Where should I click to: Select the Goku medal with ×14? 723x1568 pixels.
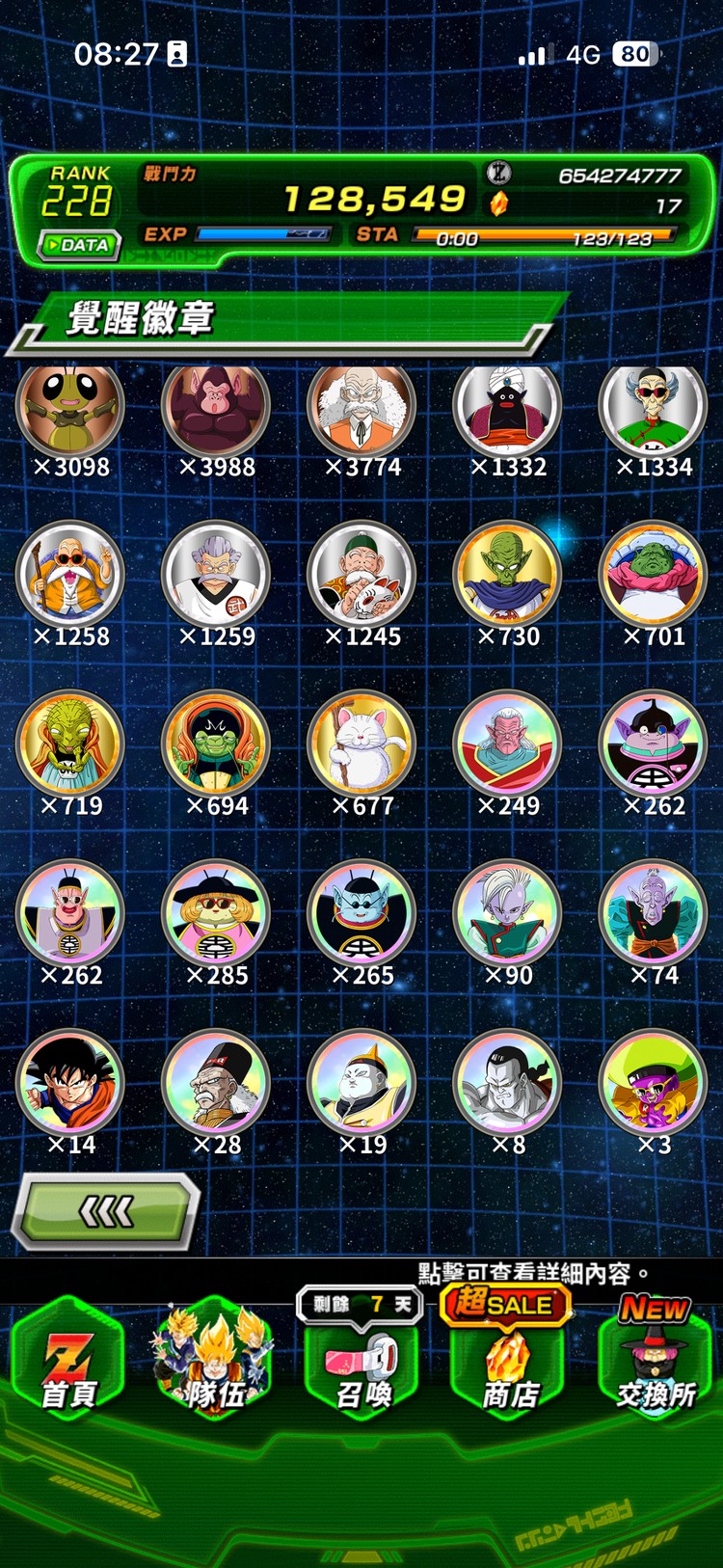pos(70,1083)
